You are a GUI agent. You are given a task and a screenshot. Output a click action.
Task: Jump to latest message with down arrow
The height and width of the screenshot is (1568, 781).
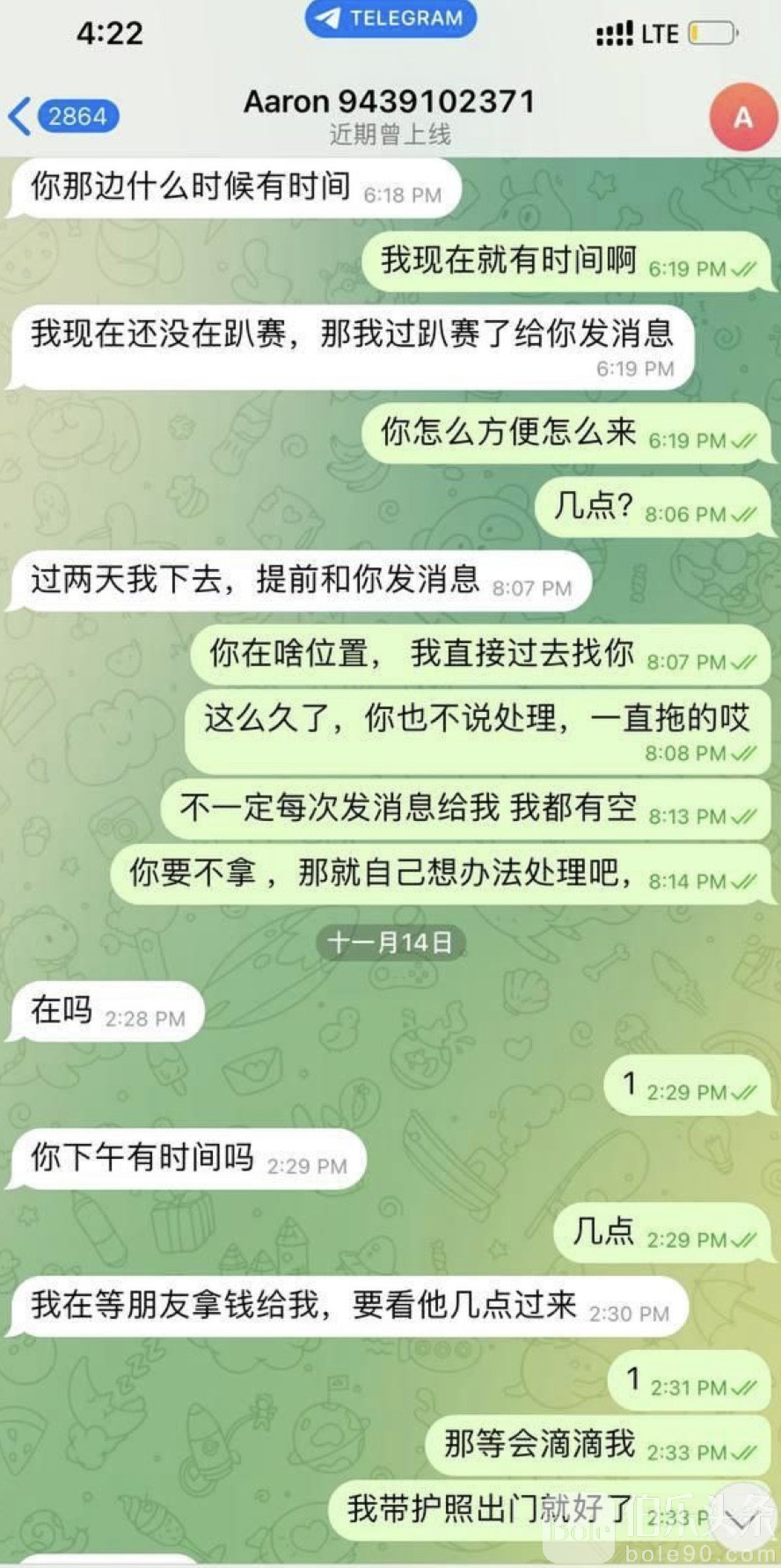pos(743,1520)
